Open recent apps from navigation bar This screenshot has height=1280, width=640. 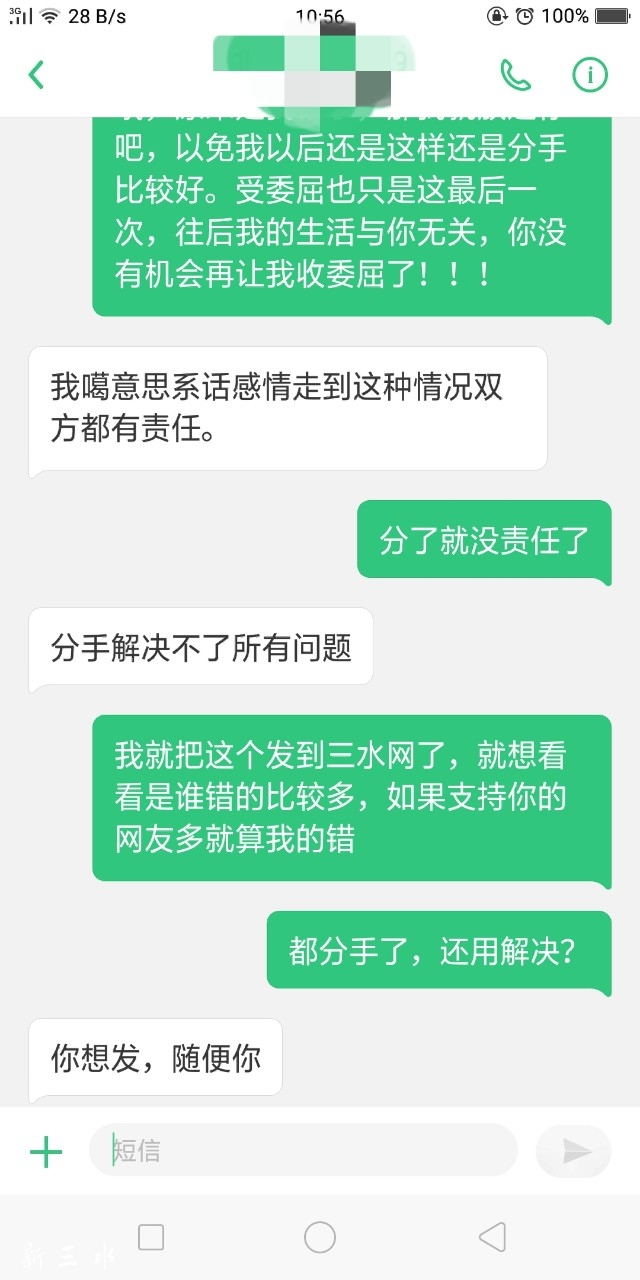[151, 1237]
